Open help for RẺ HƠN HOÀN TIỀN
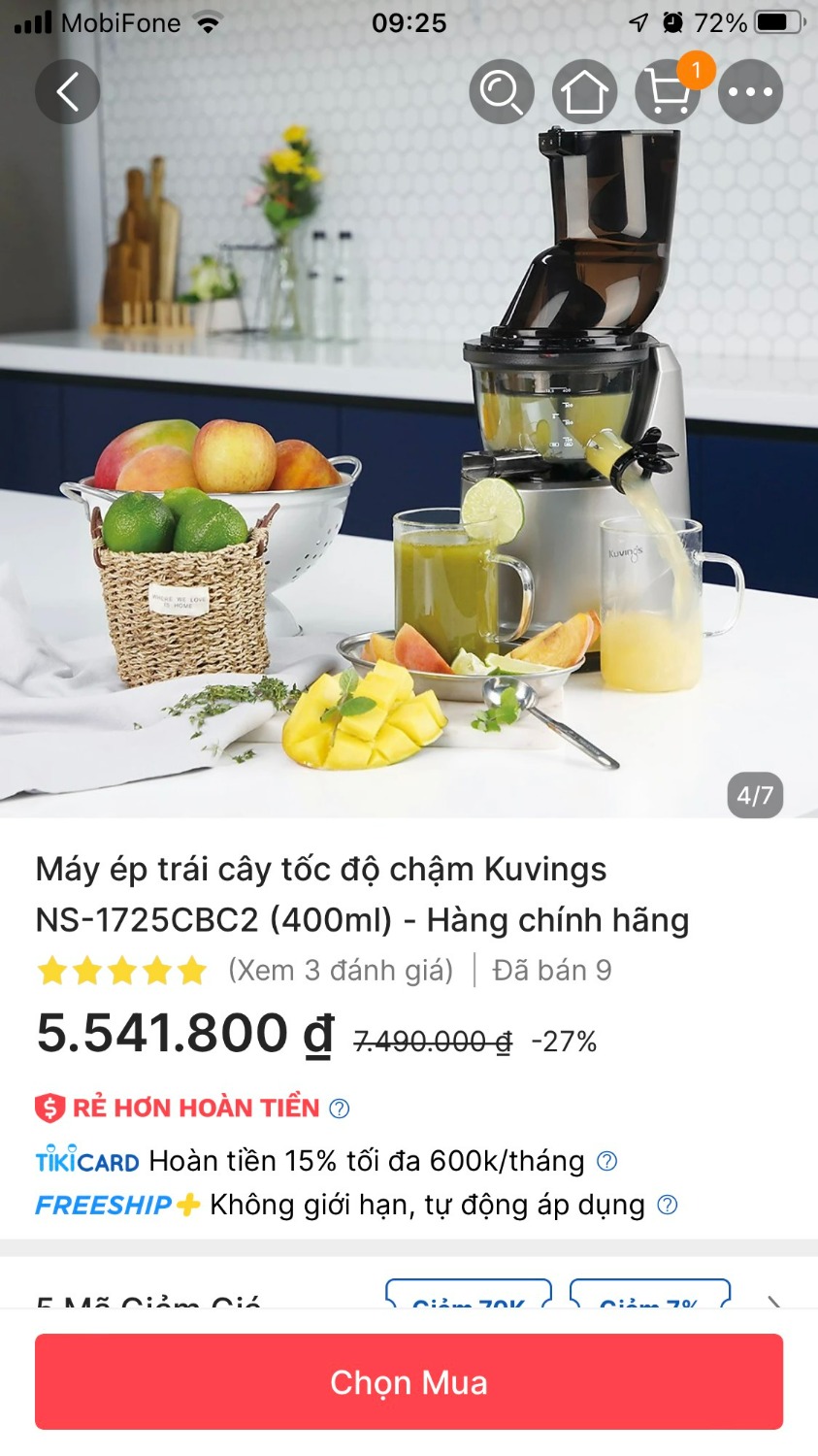 pyautogui.click(x=341, y=1108)
